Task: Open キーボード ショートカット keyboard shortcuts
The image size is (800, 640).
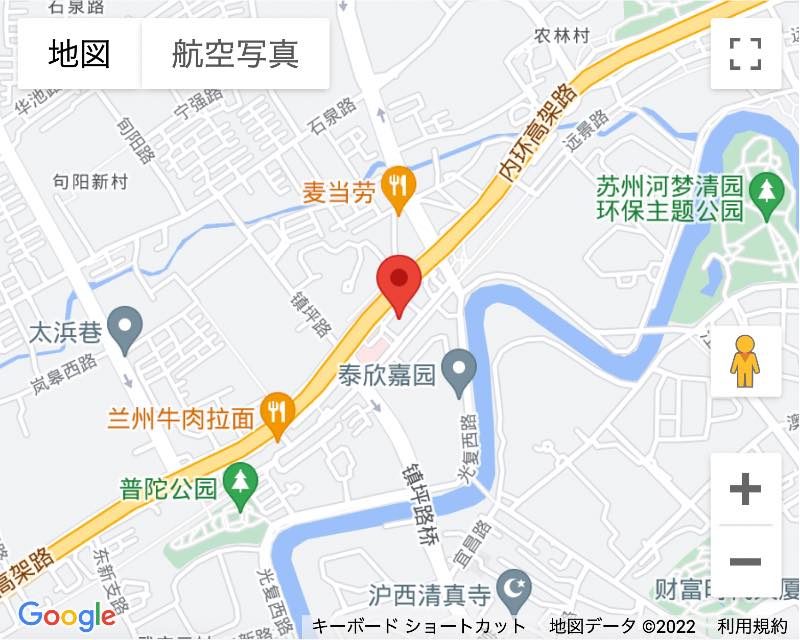Action: click(x=418, y=627)
